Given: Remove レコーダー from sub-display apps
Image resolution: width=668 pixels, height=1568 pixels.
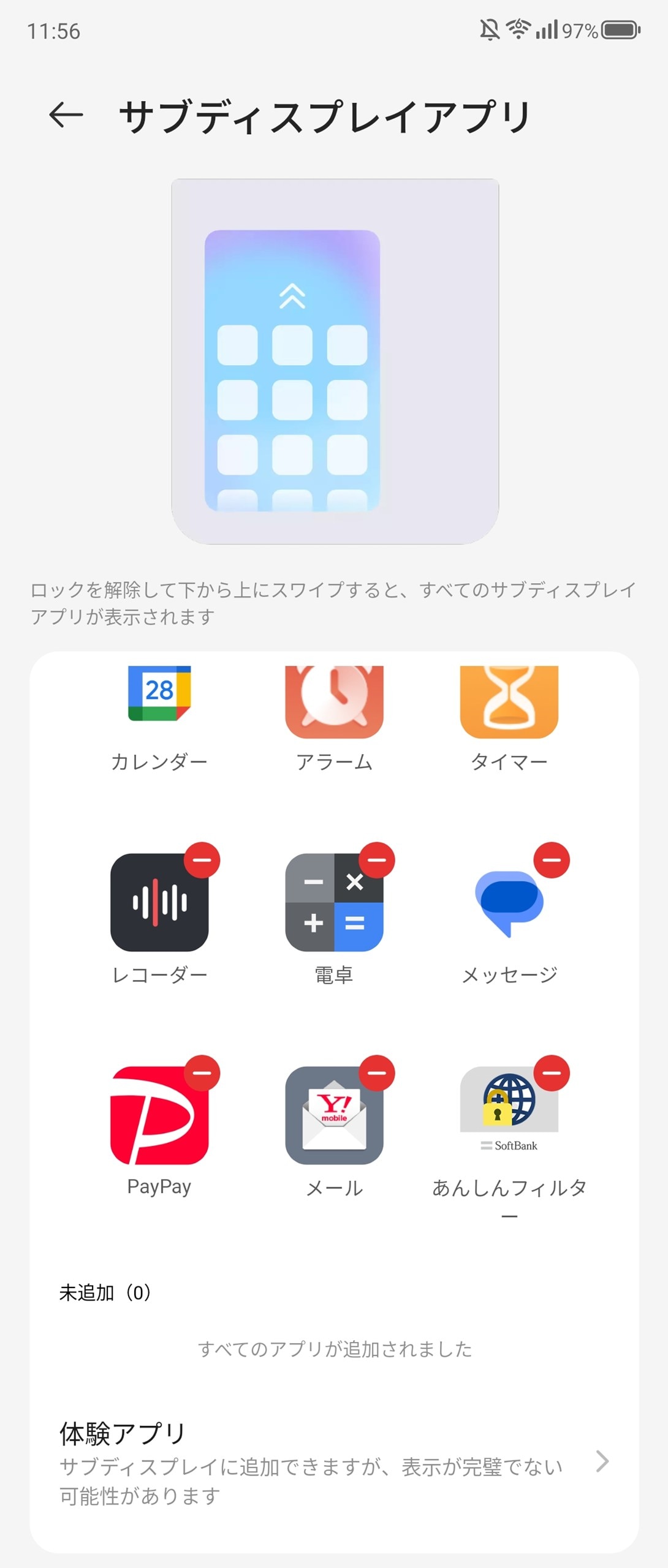Looking at the screenshot, I should pos(202,860).
